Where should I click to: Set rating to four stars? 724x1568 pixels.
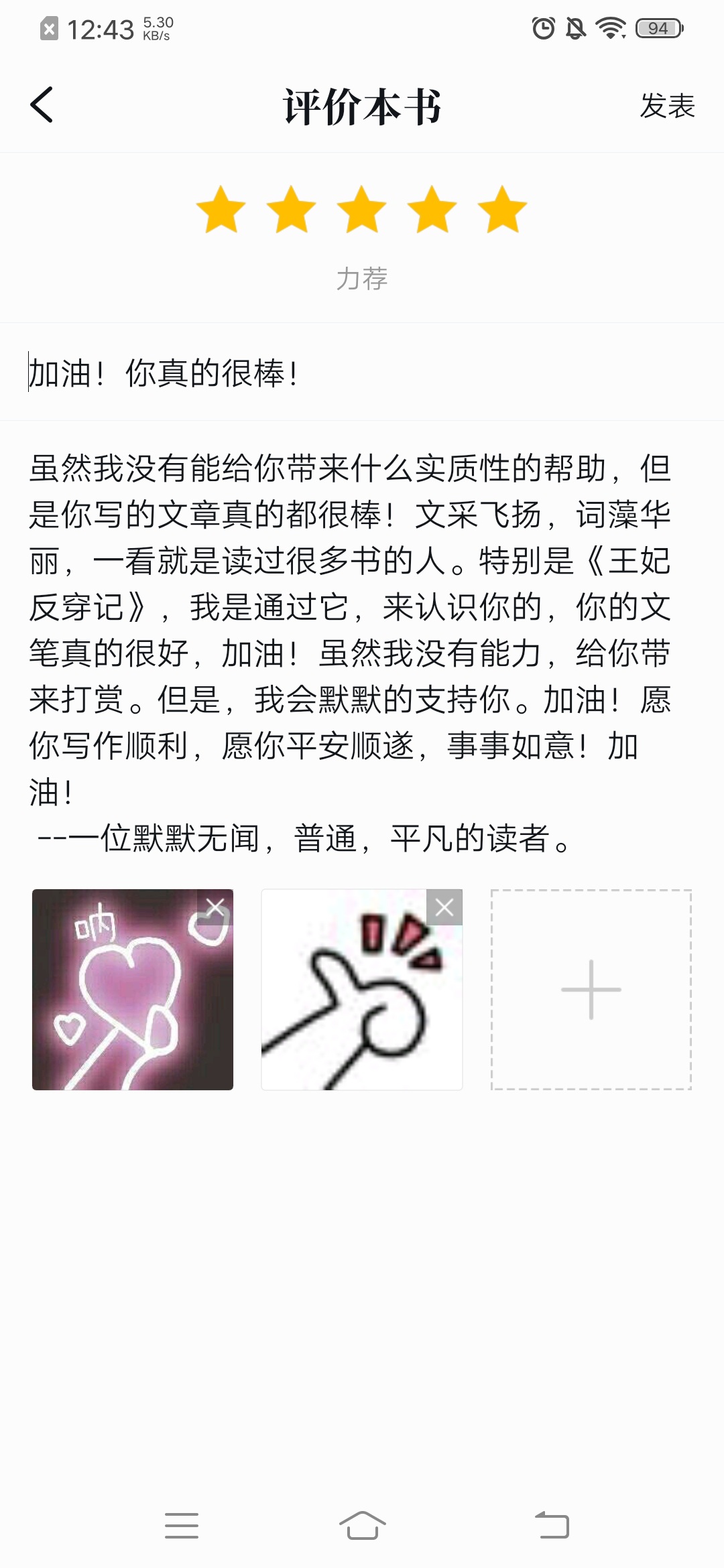tap(432, 210)
